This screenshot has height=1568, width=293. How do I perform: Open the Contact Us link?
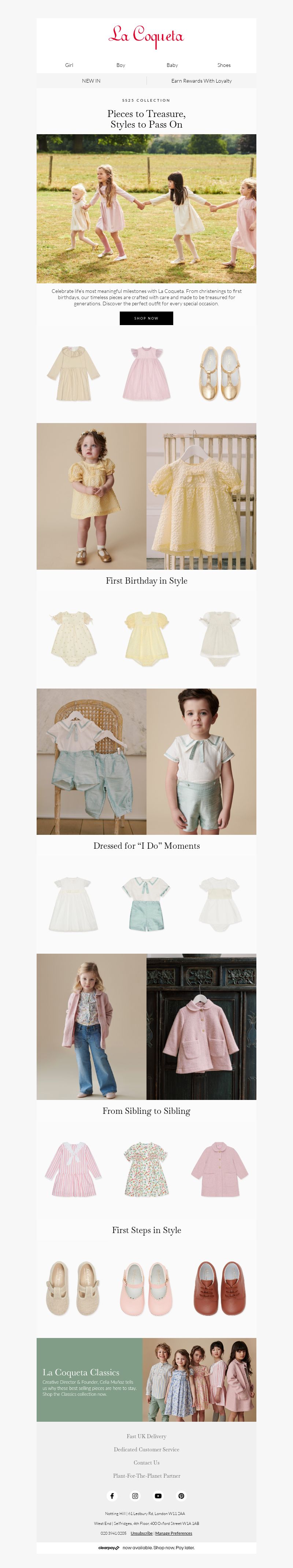[x=146, y=1463]
